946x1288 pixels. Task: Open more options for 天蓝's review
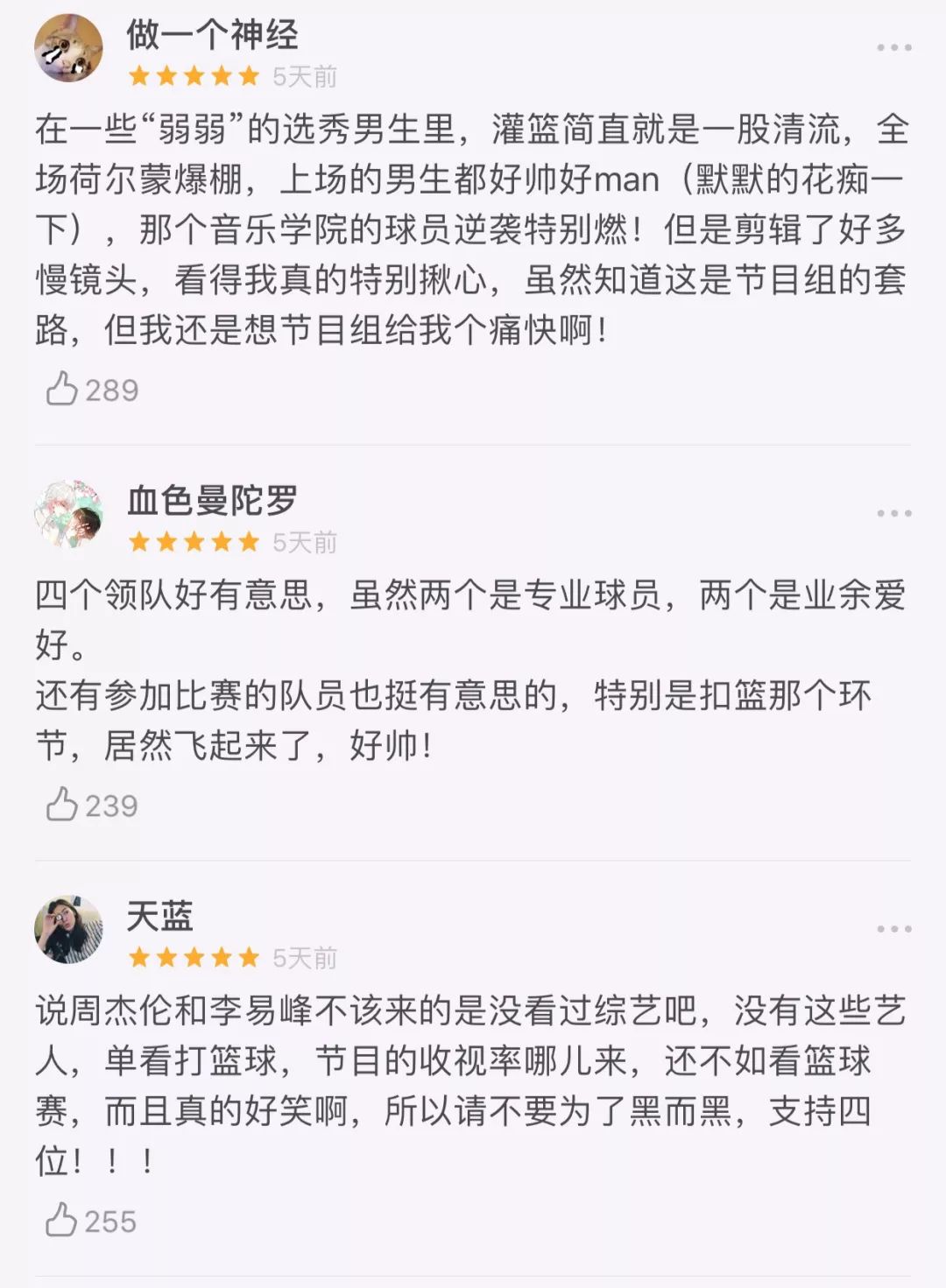[893, 929]
